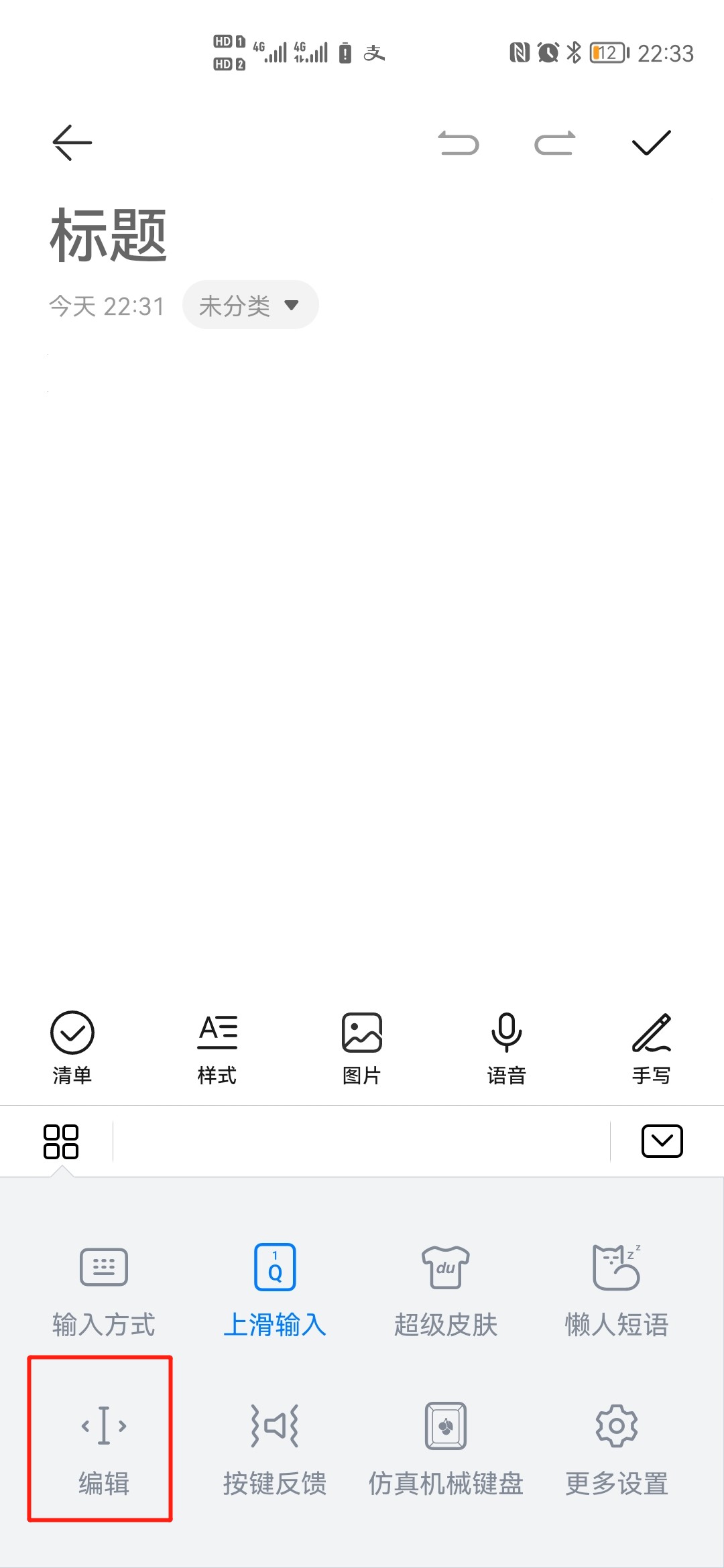Open the 未分类 category dropdown
724x1568 pixels.
click(x=250, y=305)
